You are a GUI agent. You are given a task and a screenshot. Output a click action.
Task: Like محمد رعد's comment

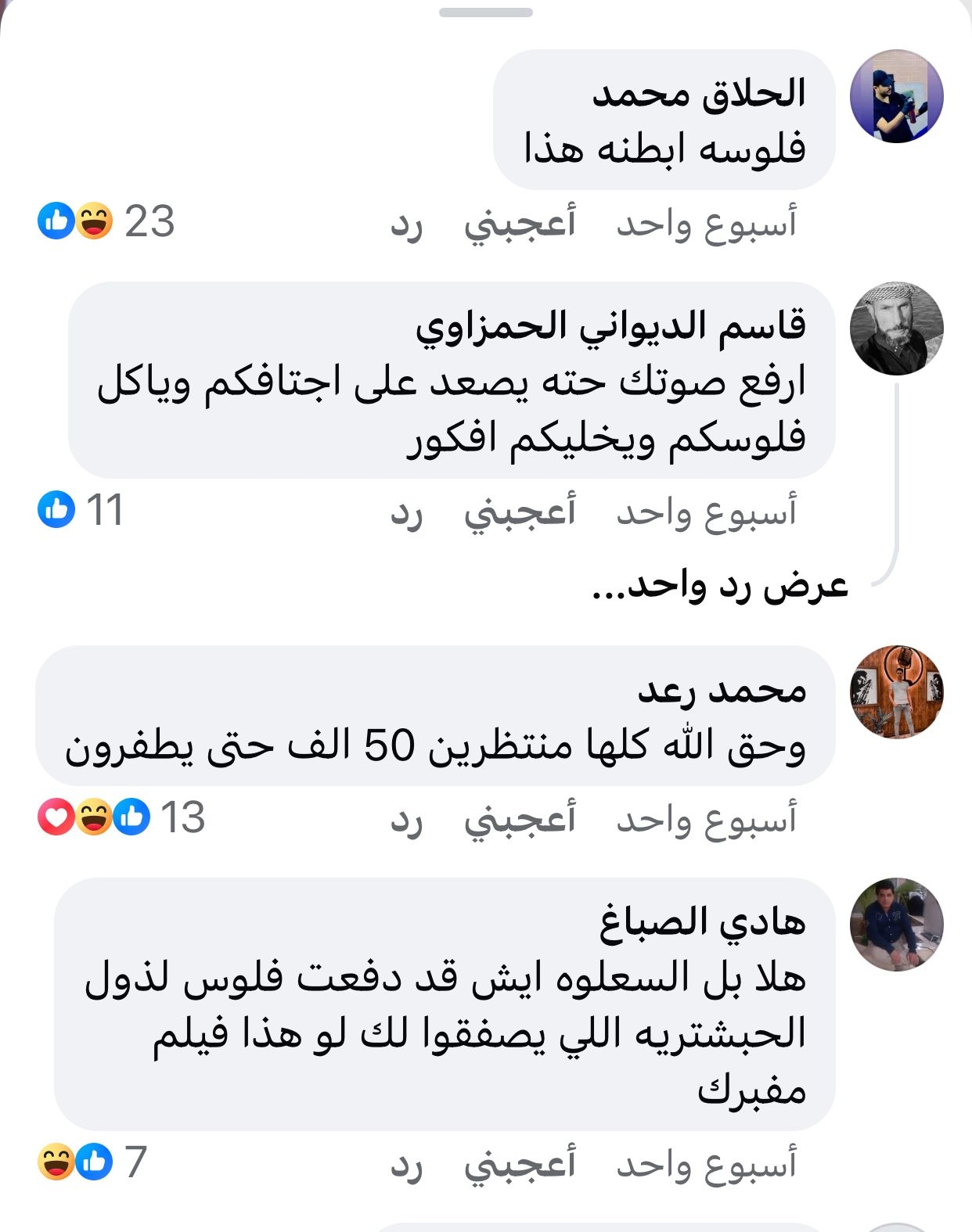[520, 819]
